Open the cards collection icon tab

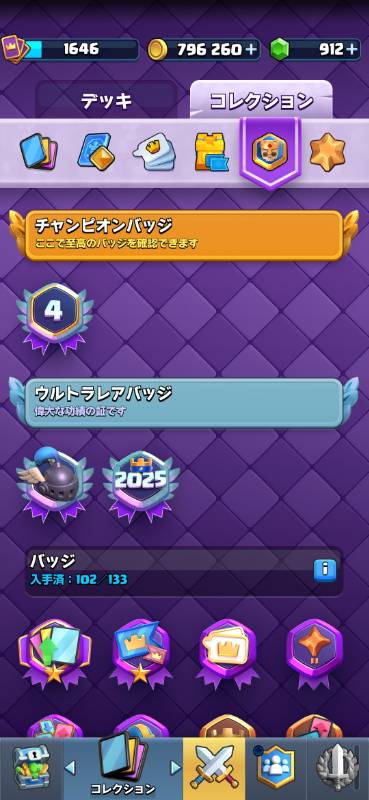pyautogui.click(x=39, y=152)
